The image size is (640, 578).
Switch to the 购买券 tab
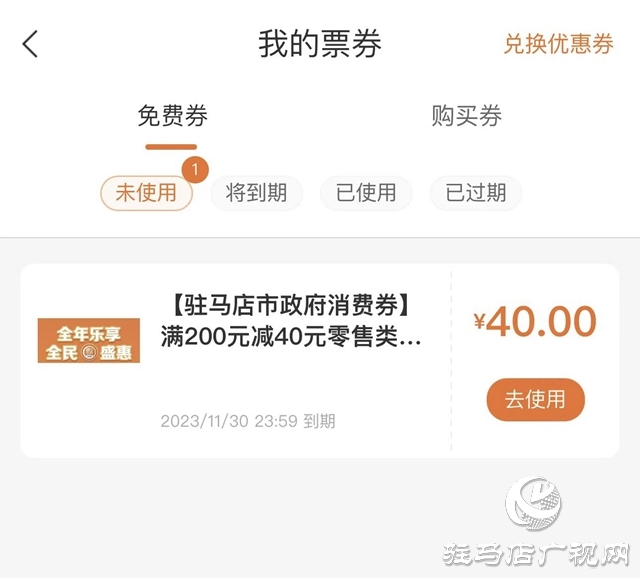pyautogui.click(x=466, y=116)
